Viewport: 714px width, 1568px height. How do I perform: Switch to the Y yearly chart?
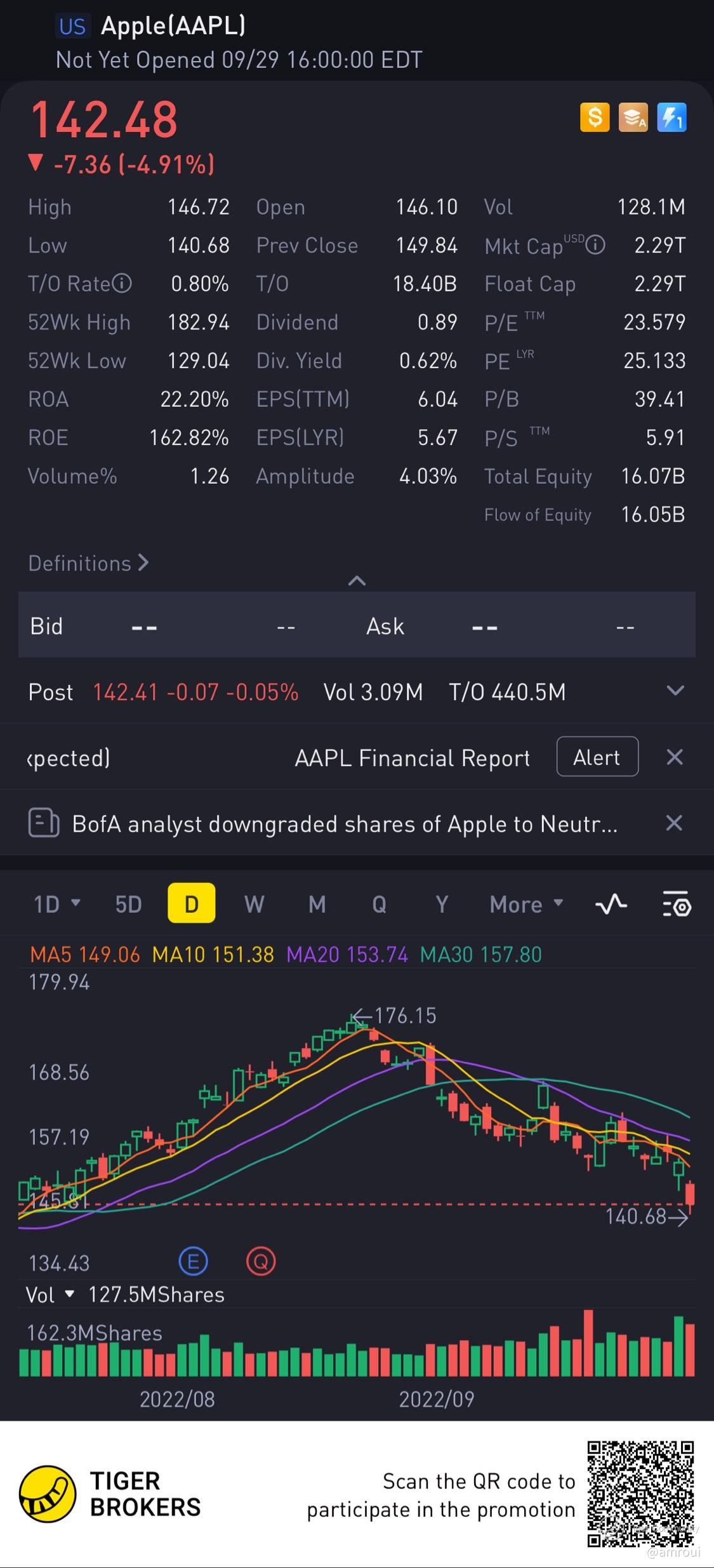(x=442, y=904)
